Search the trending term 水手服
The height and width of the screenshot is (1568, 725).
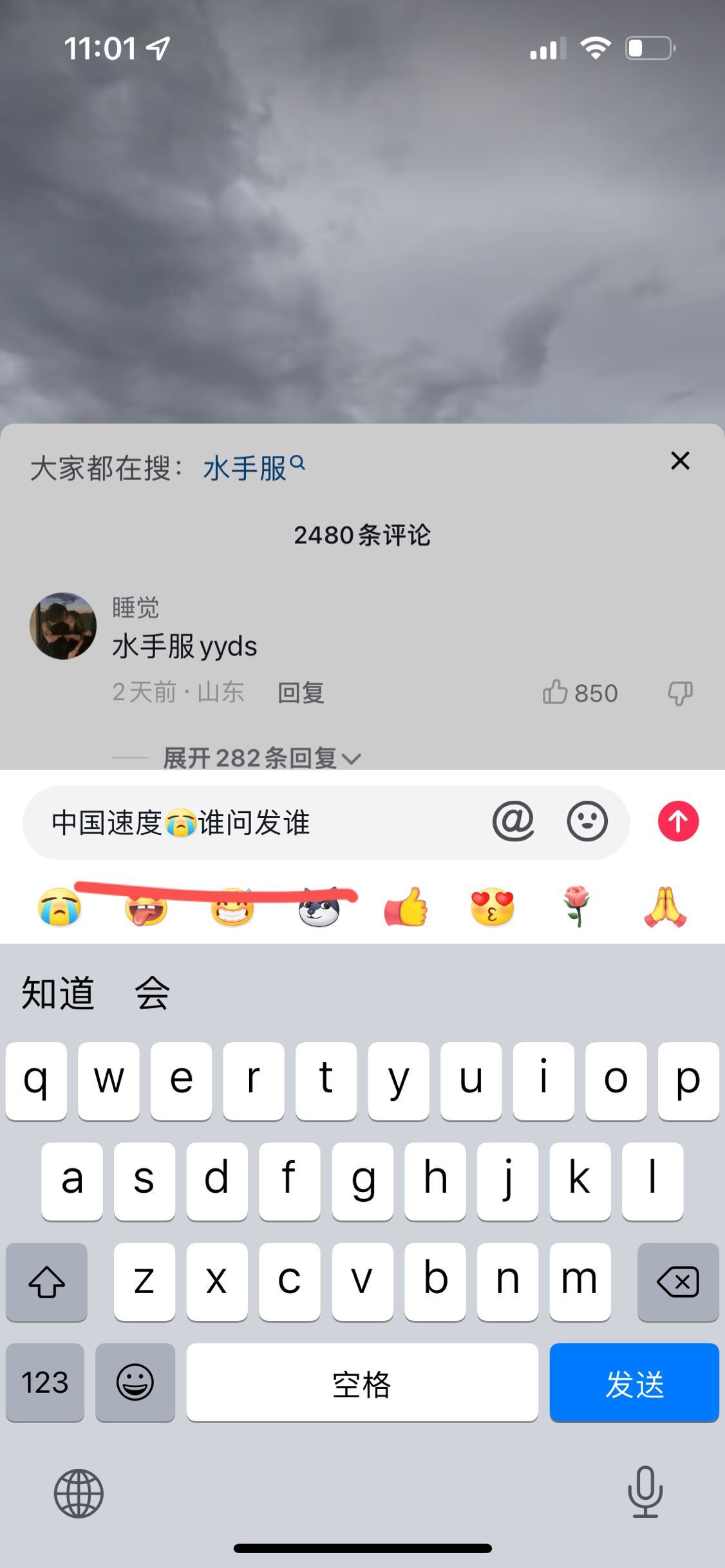click(254, 468)
